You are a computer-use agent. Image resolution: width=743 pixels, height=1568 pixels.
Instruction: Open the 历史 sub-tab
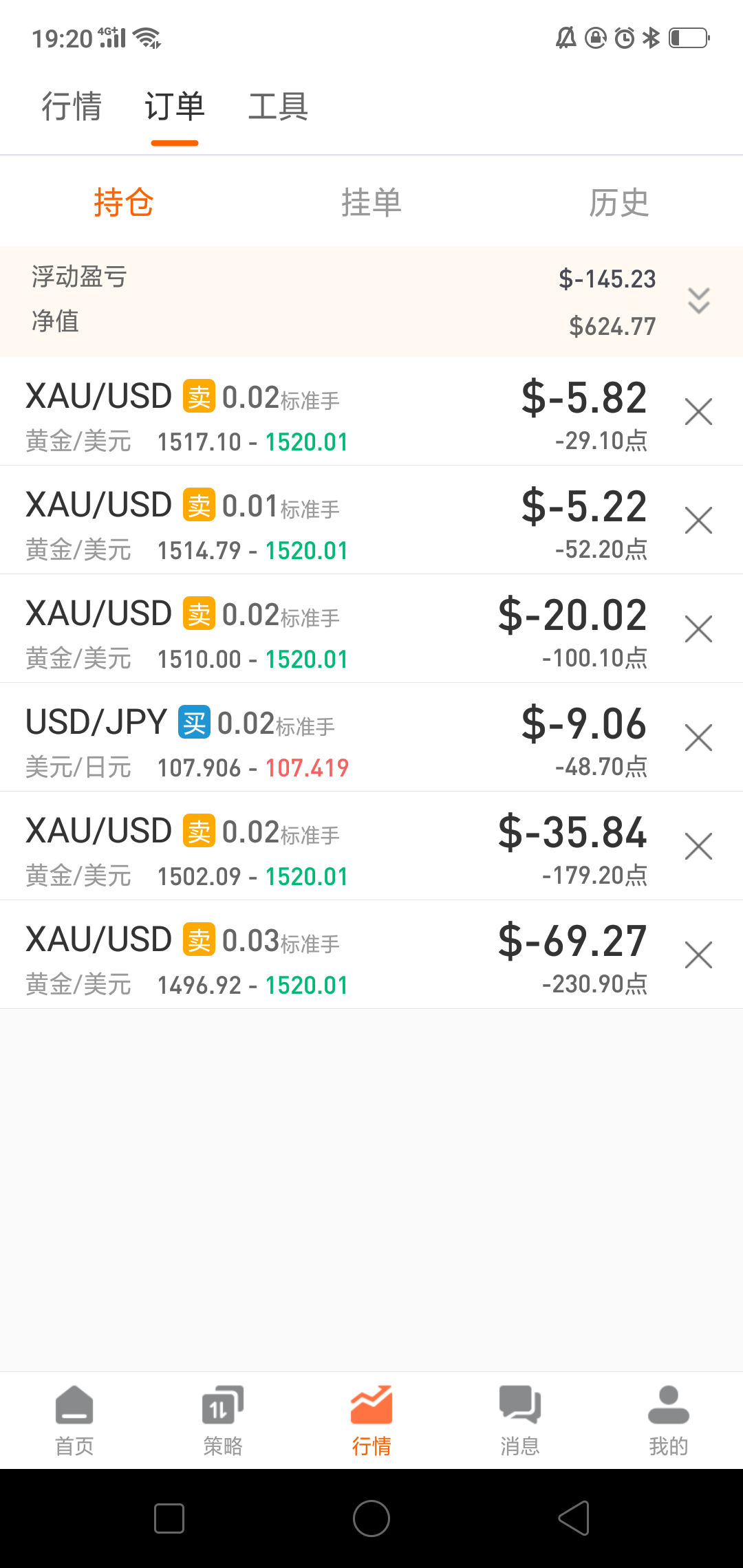coord(619,202)
